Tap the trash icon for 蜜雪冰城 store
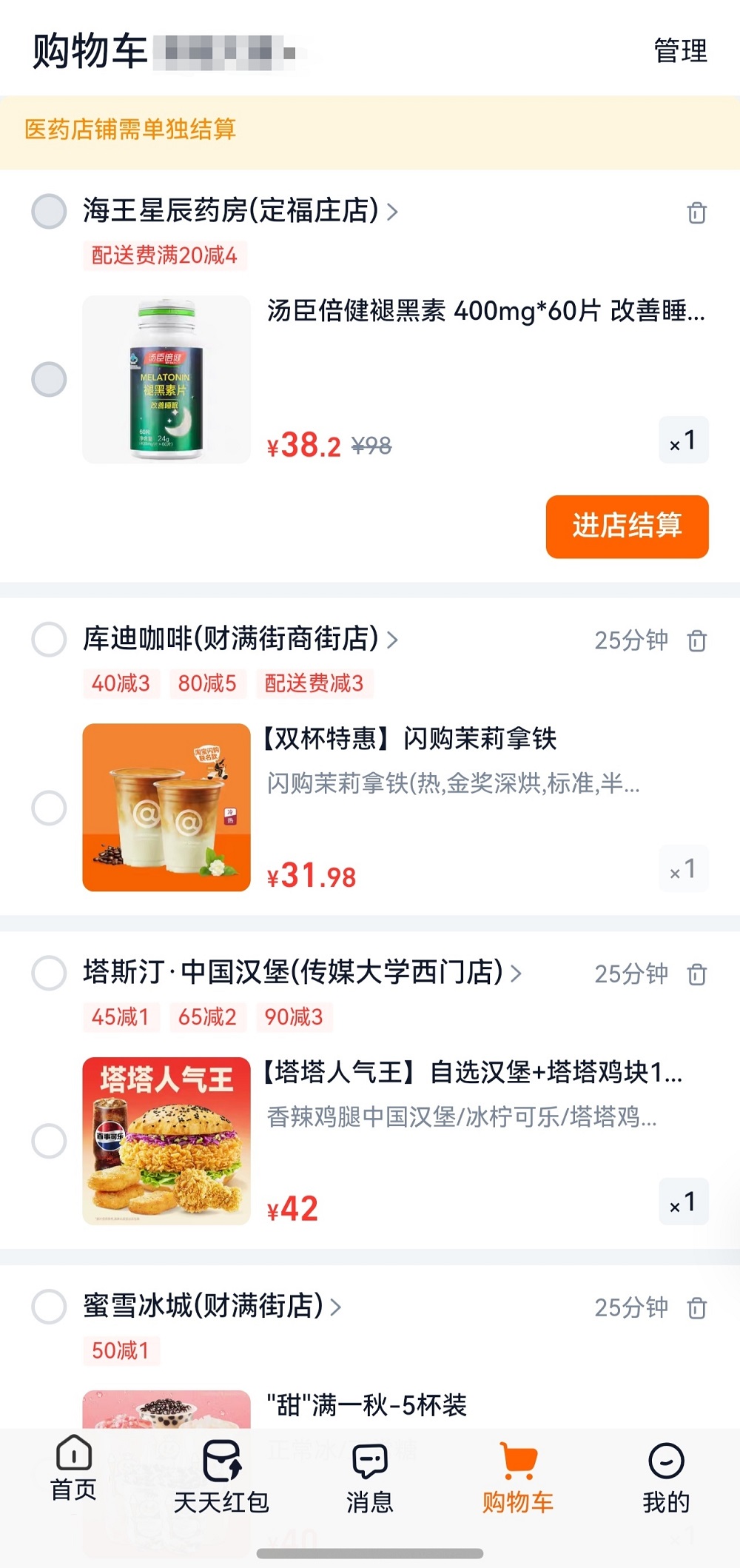This screenshot has height=1568, width=740. tap(696, 1307)
